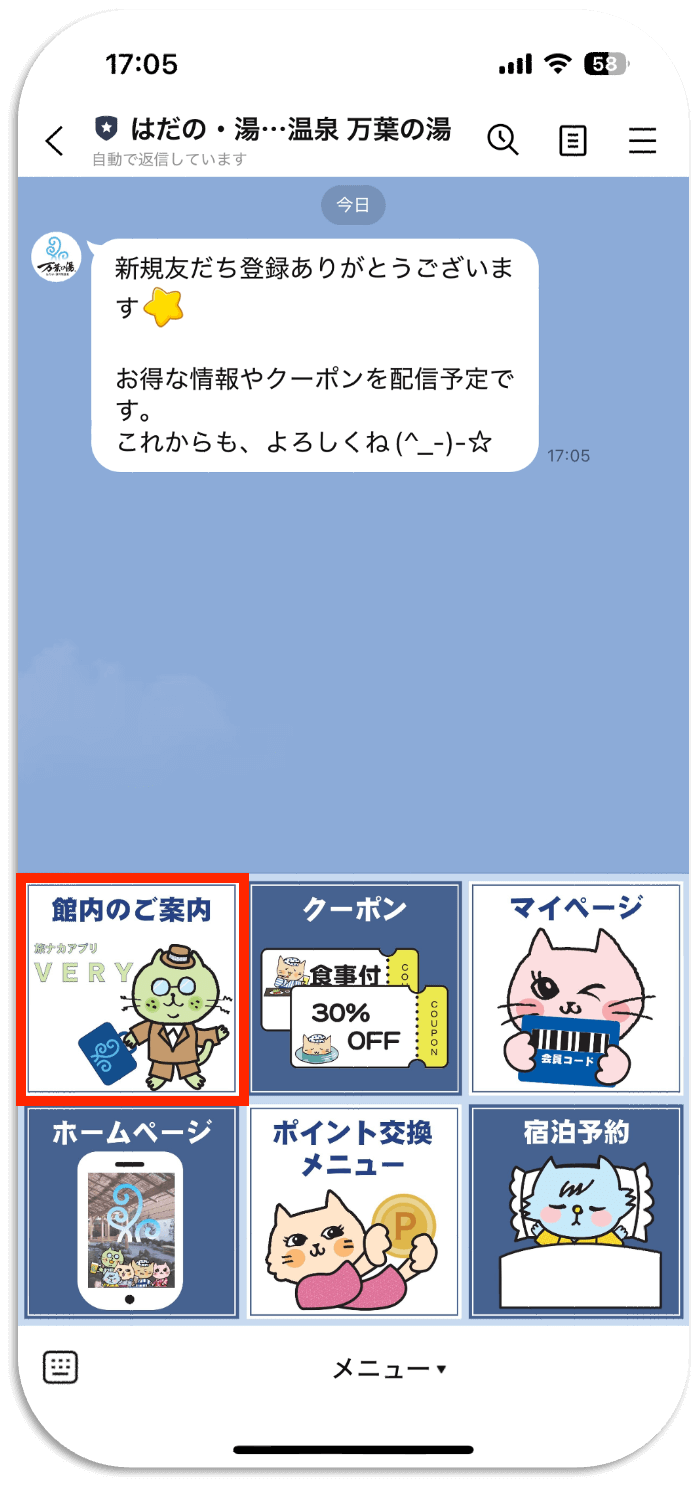Go back from the chat
Image resolution: width=700 pixels, height=1486 pixels.
[x=55, y=141]
